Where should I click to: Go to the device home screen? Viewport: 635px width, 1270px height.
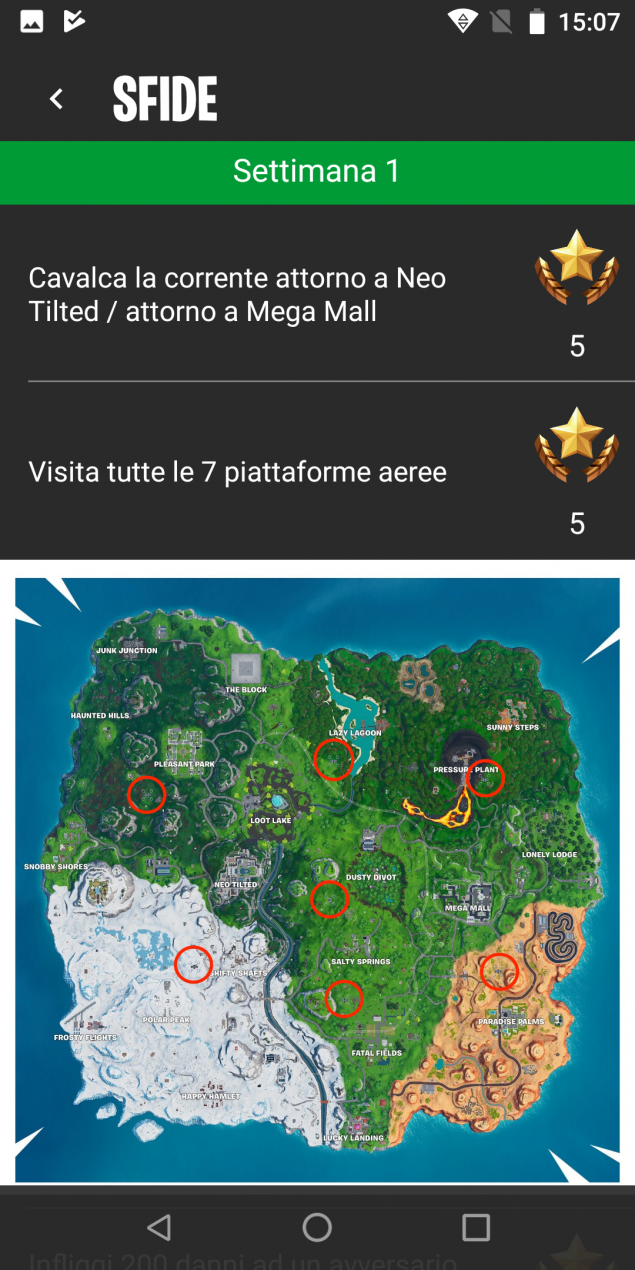[317, 1227]
